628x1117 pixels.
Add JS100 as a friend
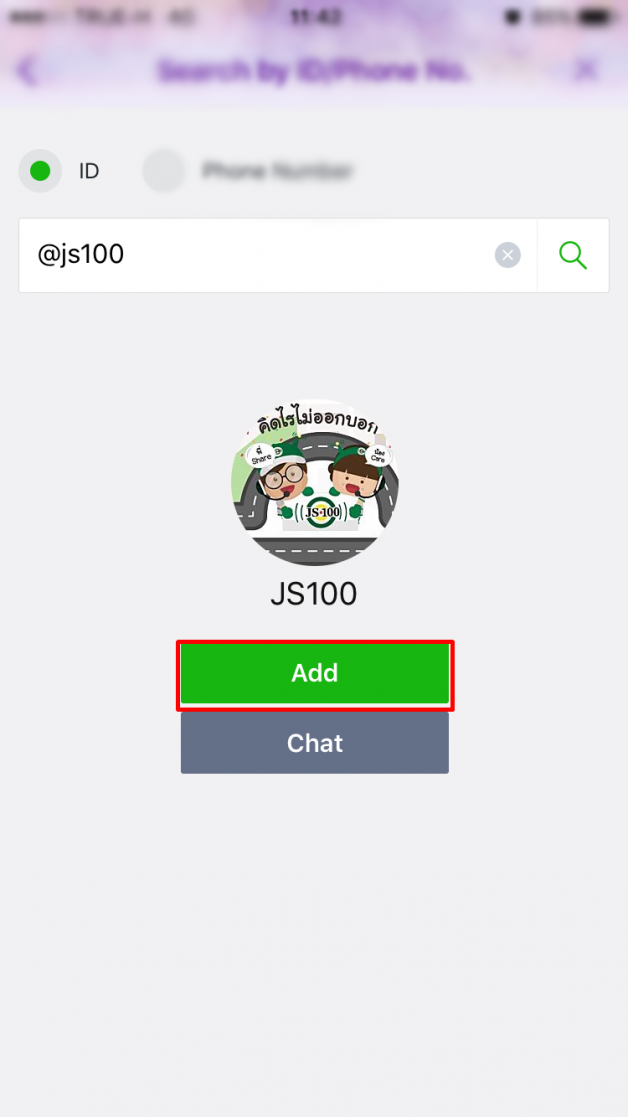click(x=315, y=674)
